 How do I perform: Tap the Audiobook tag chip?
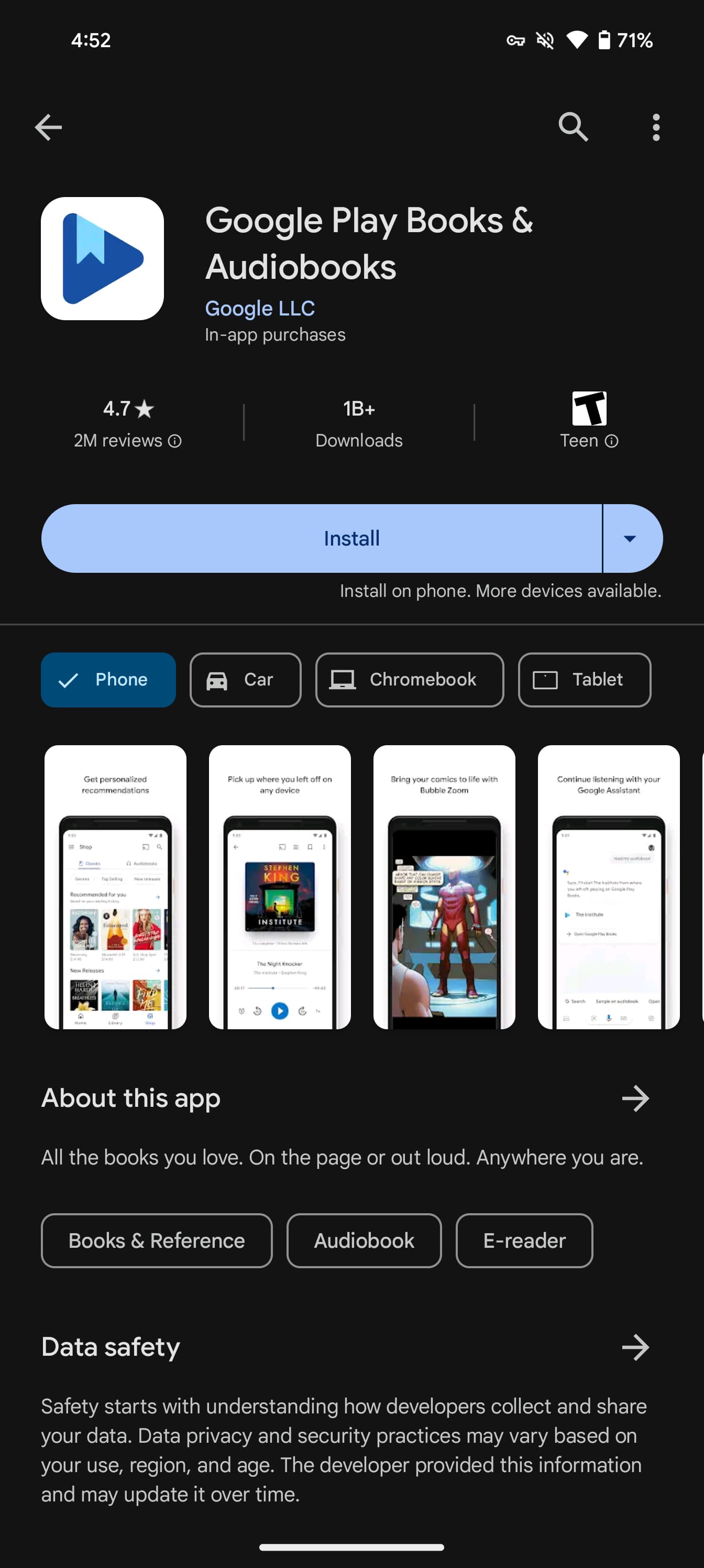coord(363,1240)
